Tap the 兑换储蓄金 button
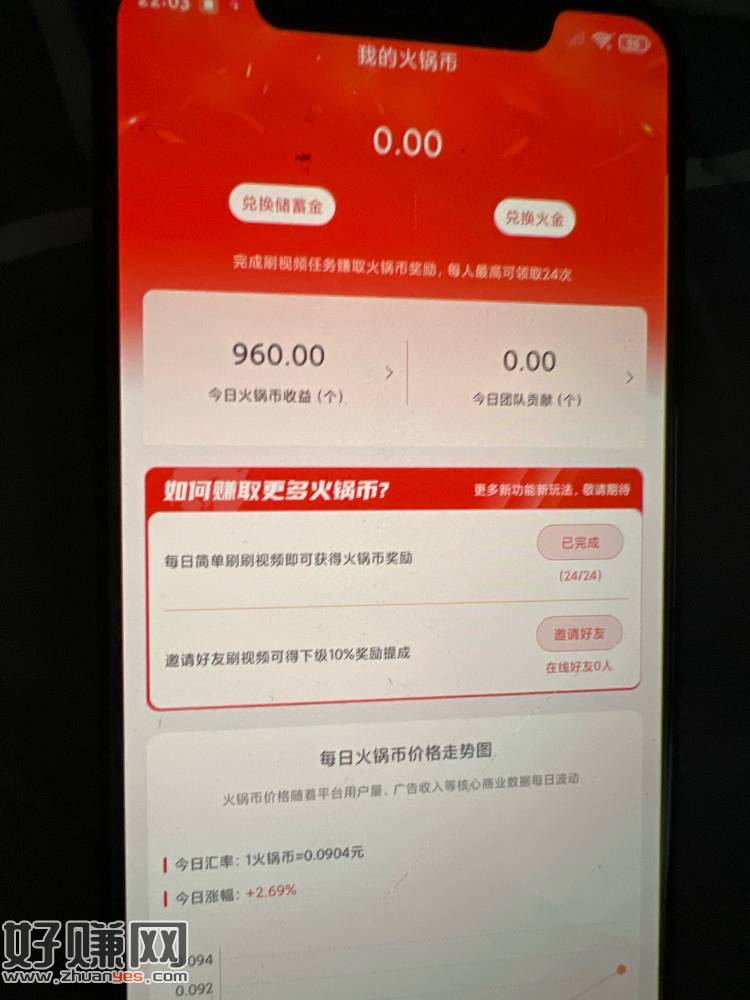 tap(280, 206)
